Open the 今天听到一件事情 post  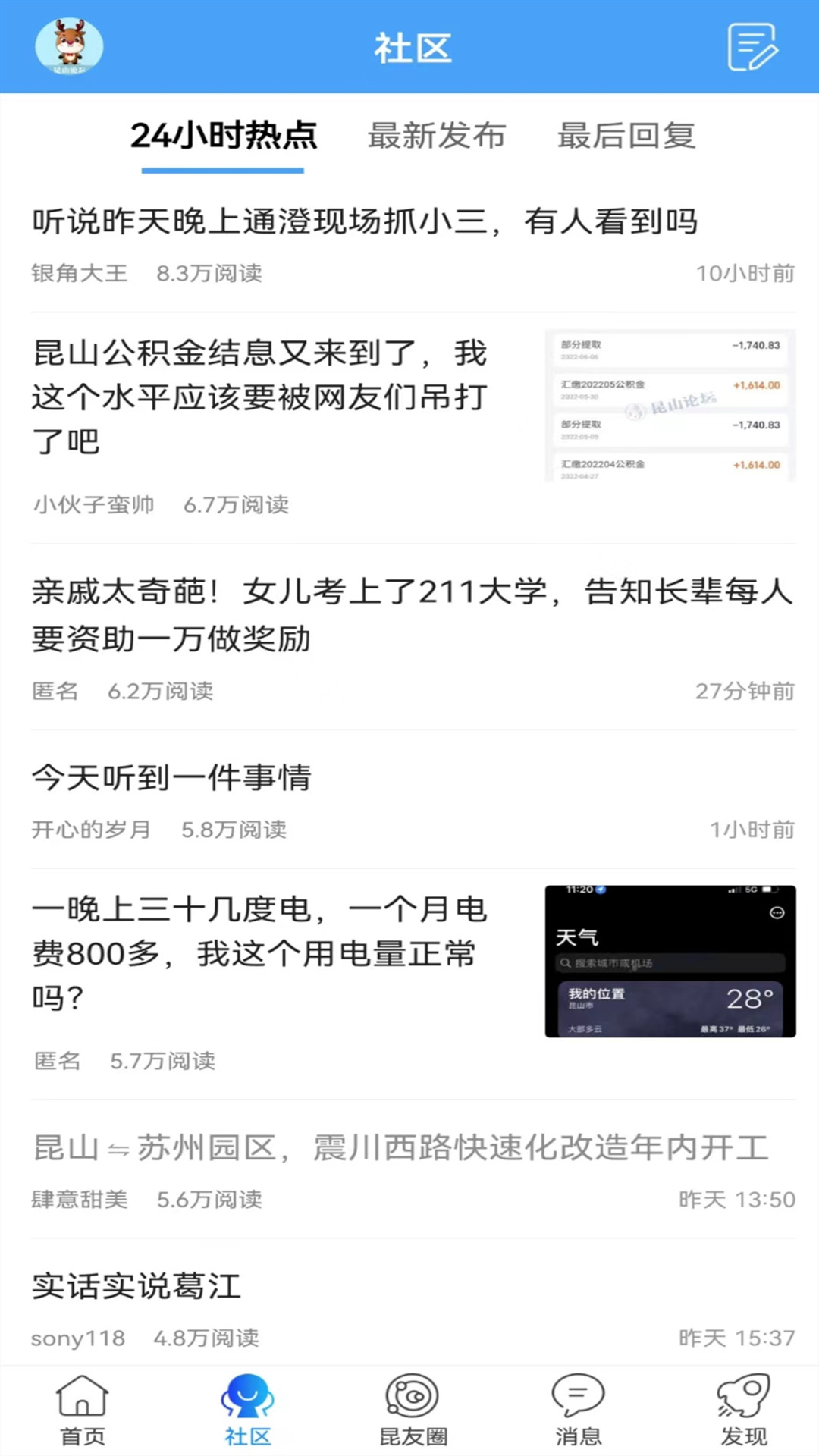(171, 777)
